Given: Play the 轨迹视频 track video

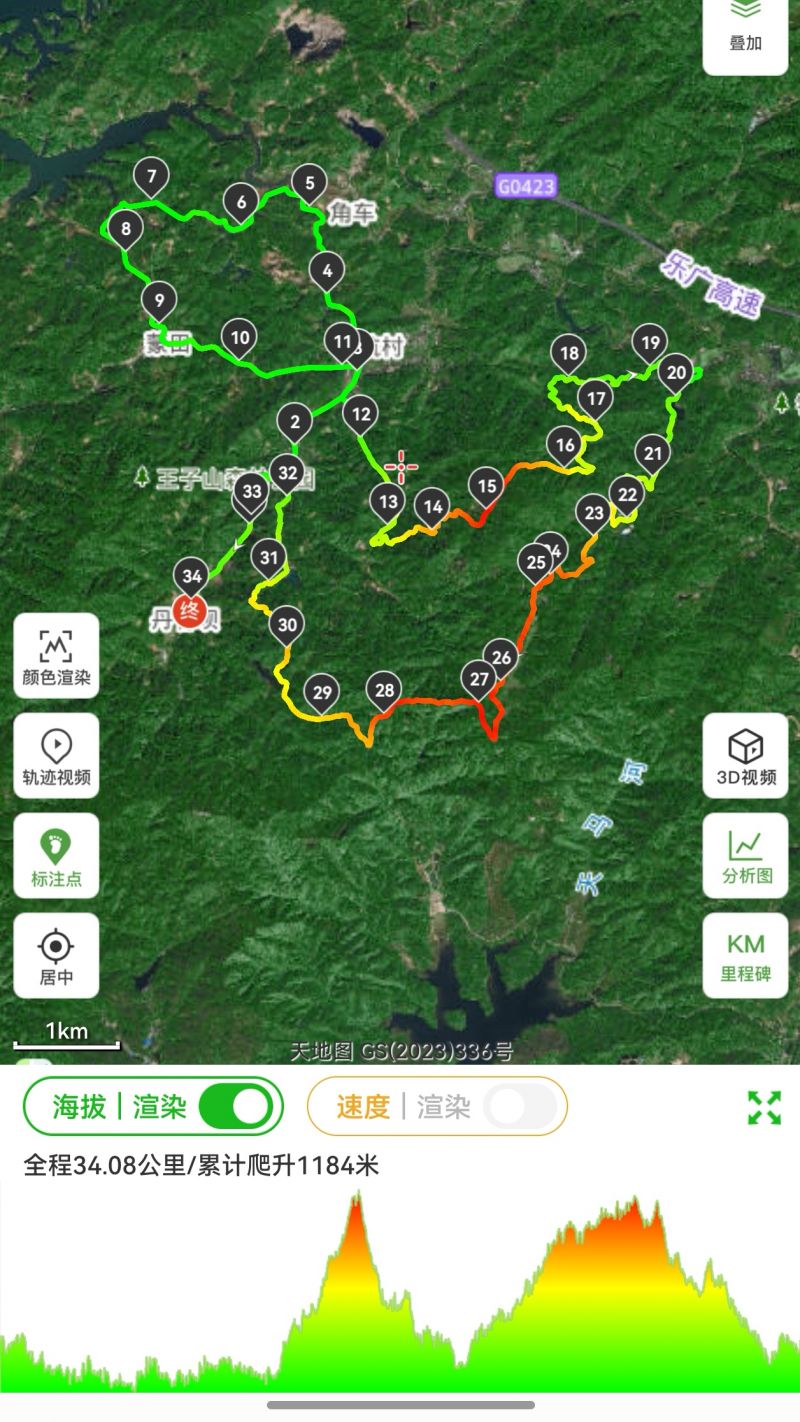Looking at the screenshot, I should tap(56, 755).
